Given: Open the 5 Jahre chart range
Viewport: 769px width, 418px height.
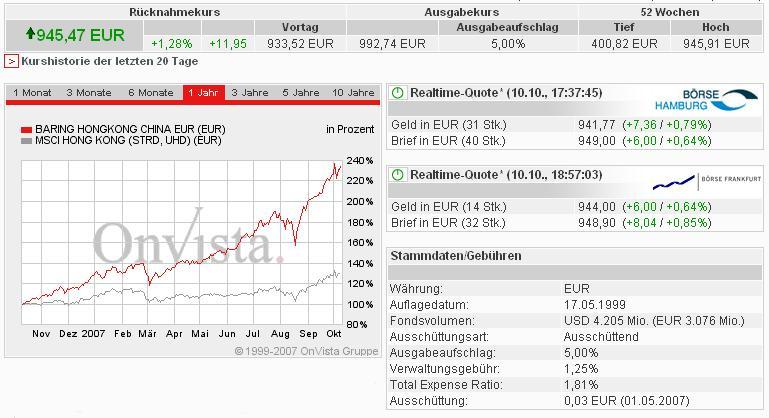Looking at the screenshot, I should (300, 93).
